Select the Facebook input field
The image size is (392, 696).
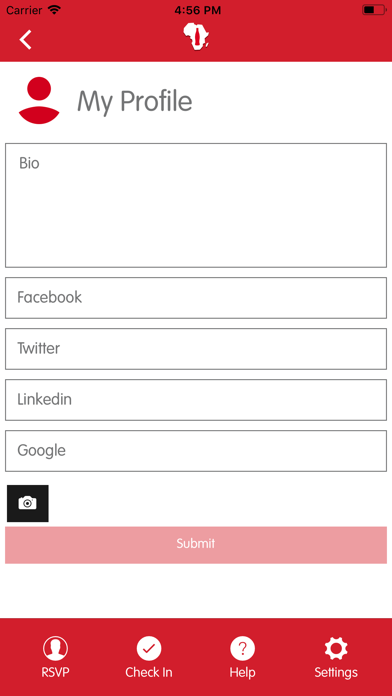pos(196,298)
